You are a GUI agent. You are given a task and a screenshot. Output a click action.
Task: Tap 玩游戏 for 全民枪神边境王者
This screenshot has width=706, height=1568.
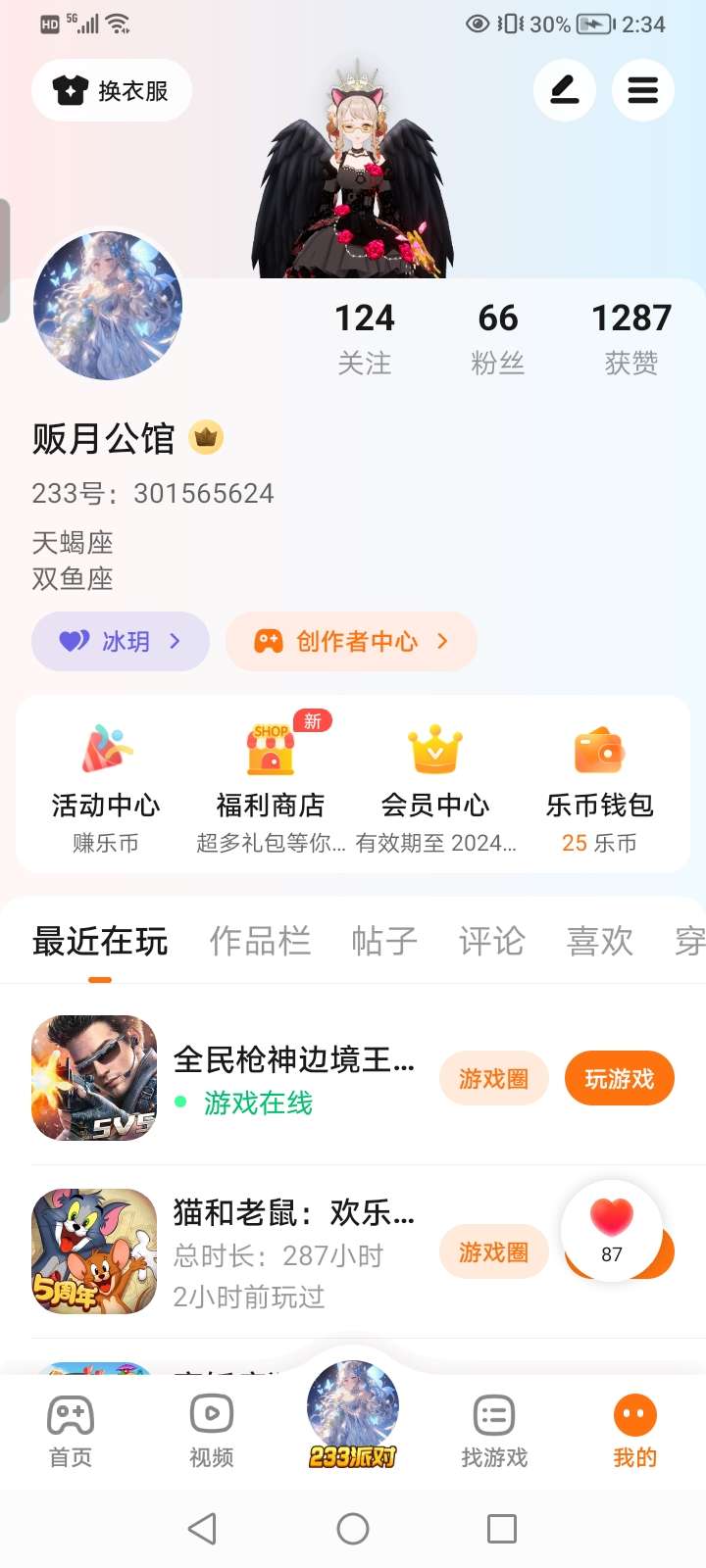[x=619, y=1079]
